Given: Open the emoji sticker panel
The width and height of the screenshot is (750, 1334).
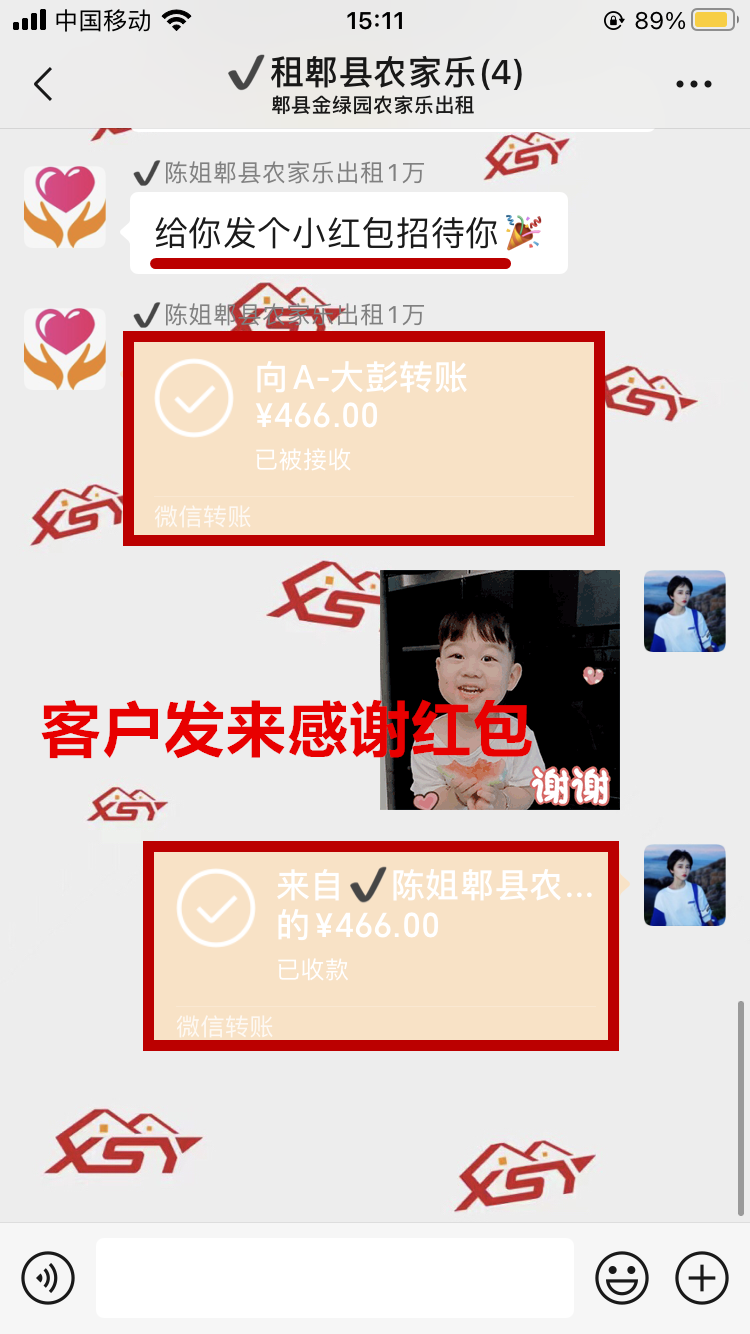Looking at the screenshot, I should tap(622, 1278).
